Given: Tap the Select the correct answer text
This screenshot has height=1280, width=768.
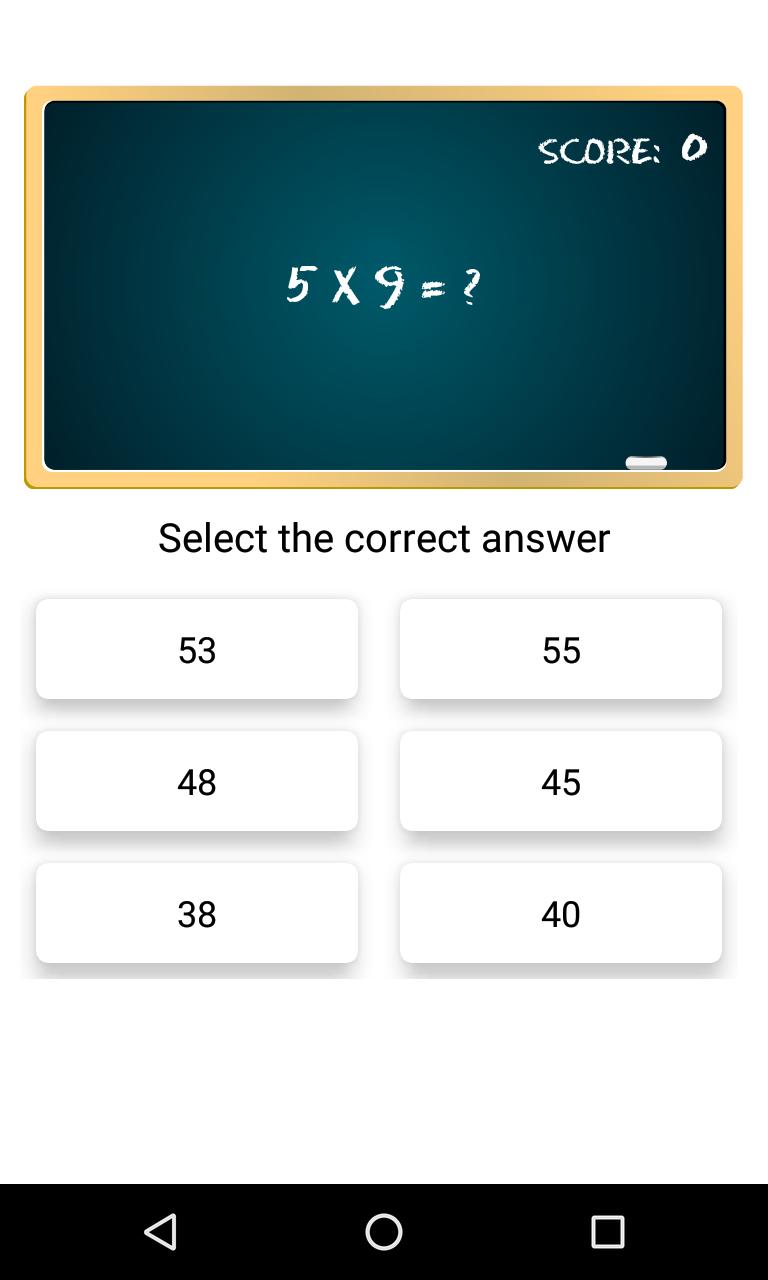Looking at the screenshot, I should coord(384,537).
